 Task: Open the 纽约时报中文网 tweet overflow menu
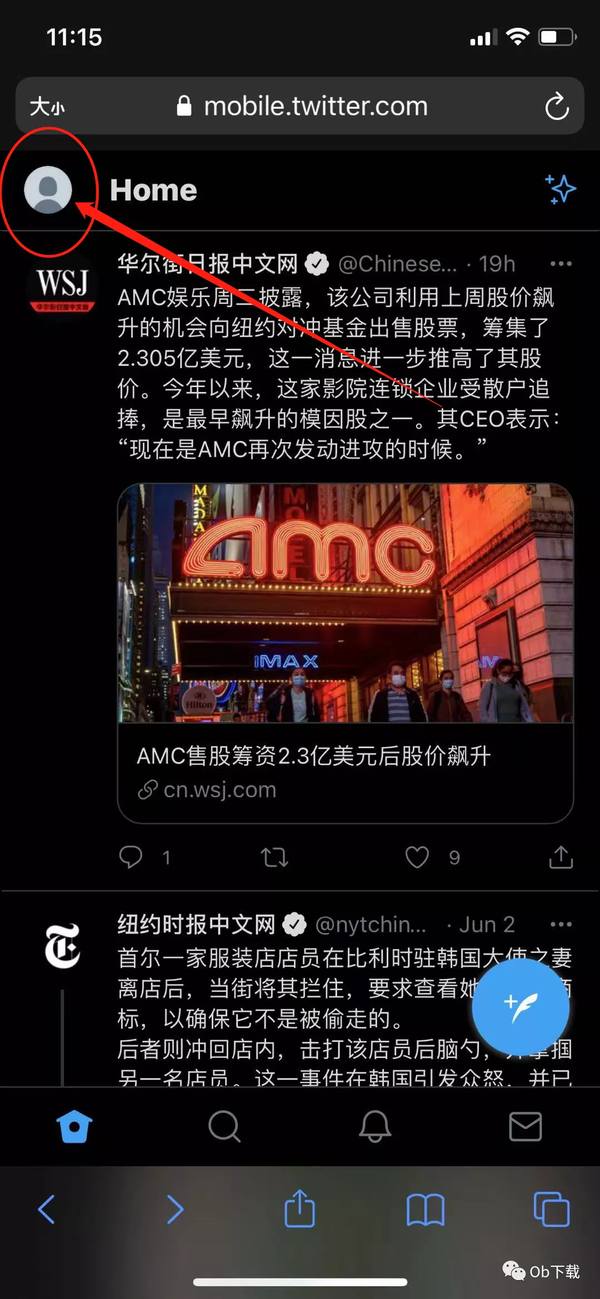pos(561,923)
